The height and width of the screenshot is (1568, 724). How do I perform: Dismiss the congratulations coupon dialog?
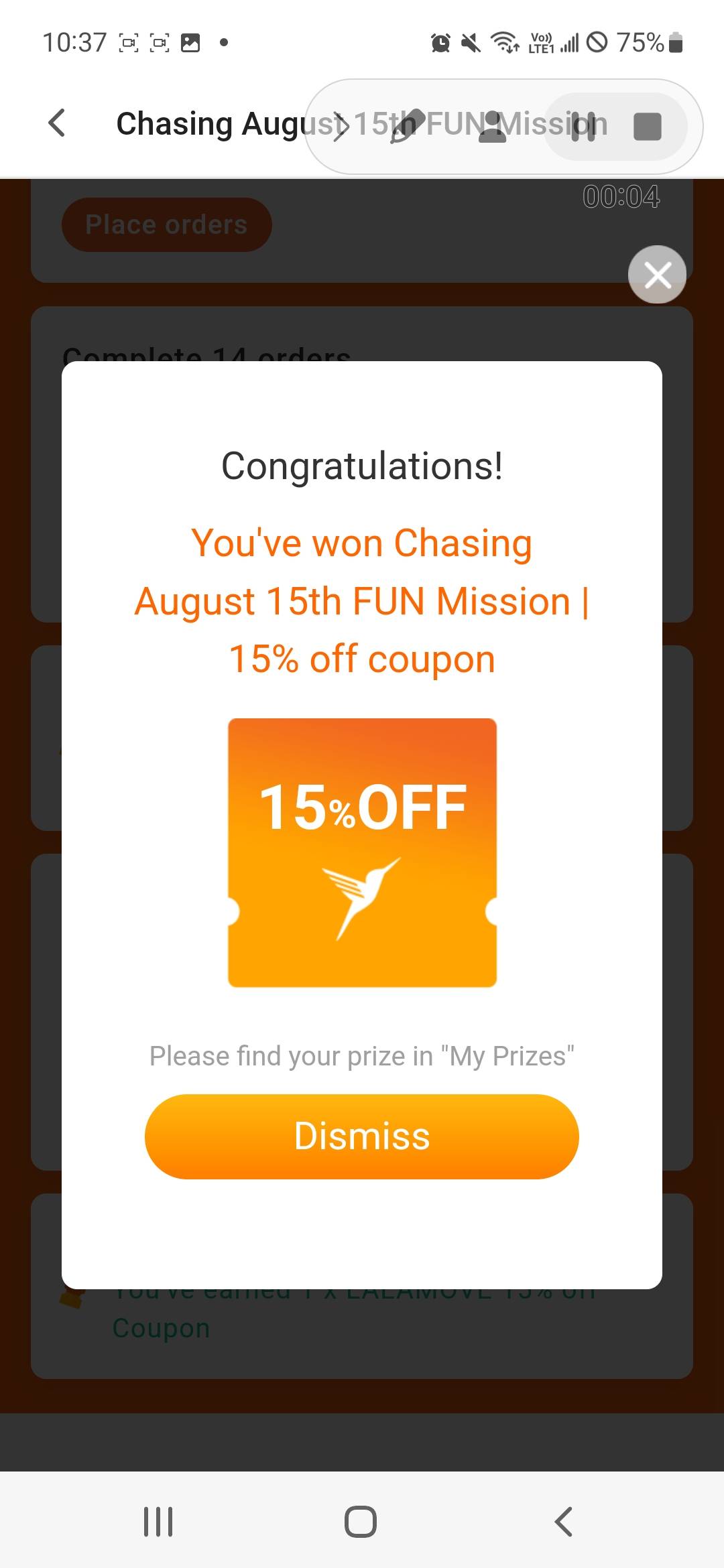(361, 1136)
